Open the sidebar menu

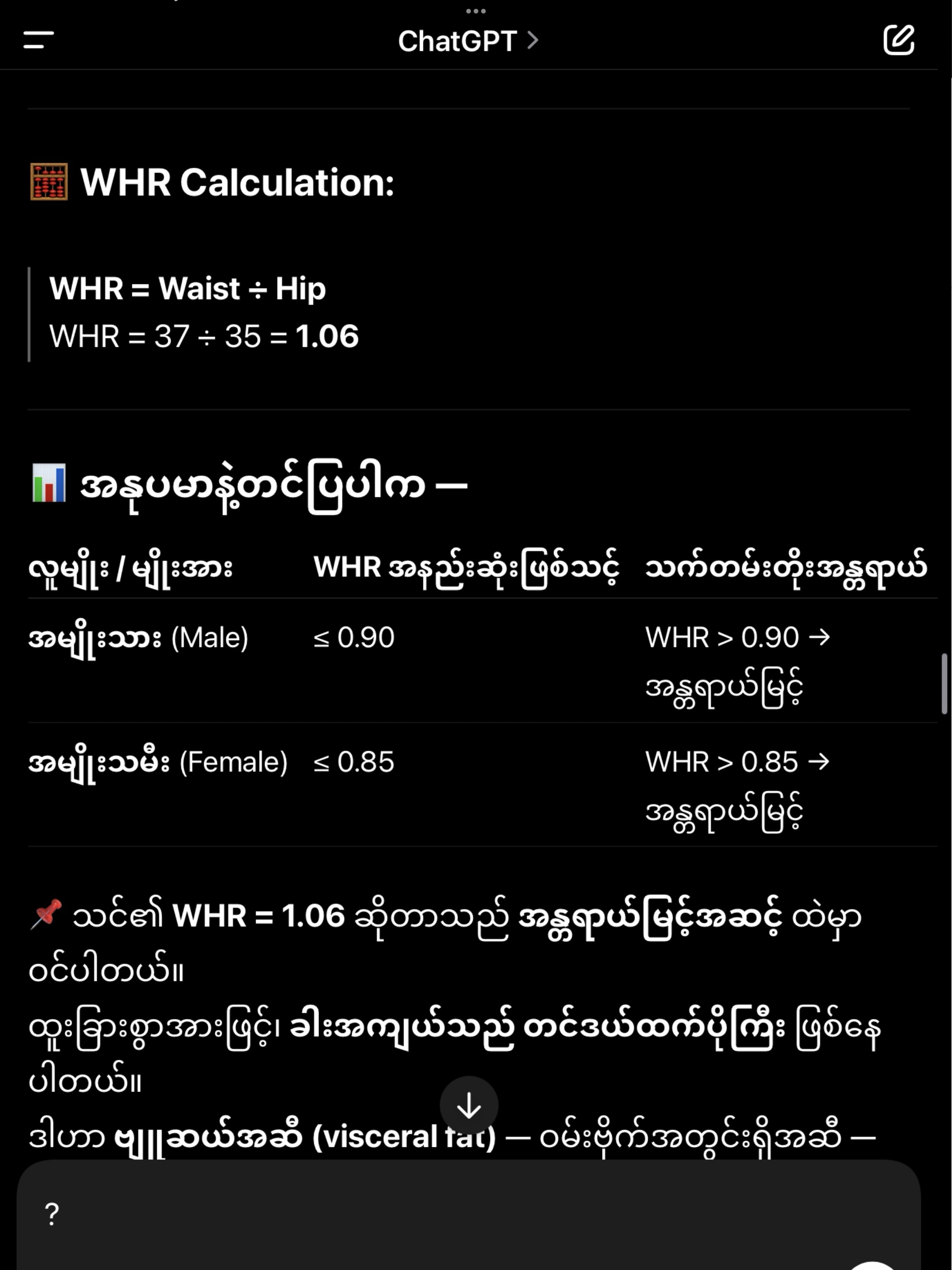[39, 40]
